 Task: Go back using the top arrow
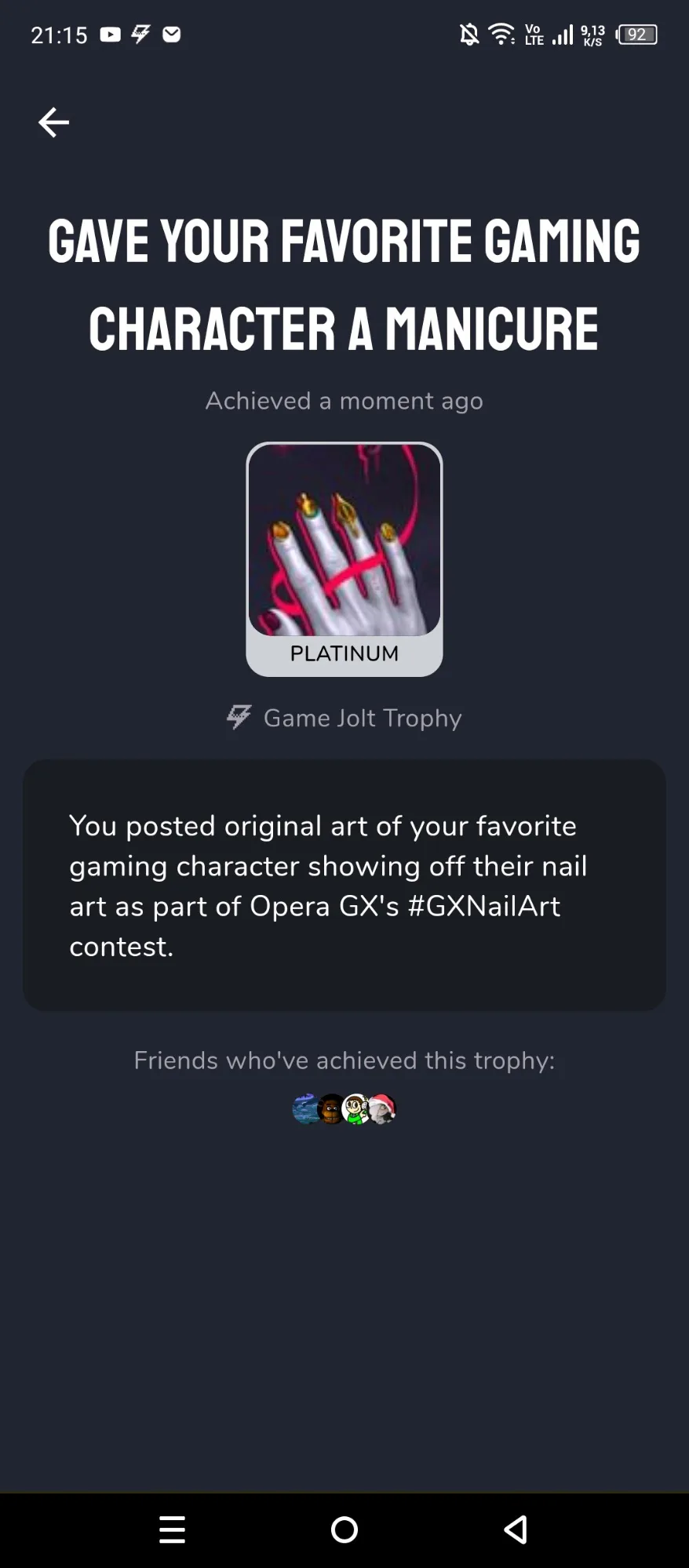(x=53, y=122)
